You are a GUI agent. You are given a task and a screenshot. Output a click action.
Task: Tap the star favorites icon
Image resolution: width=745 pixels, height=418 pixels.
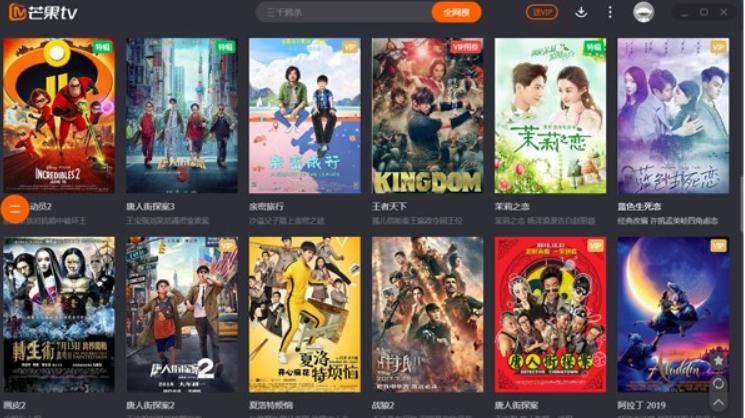tap(718, 360)
